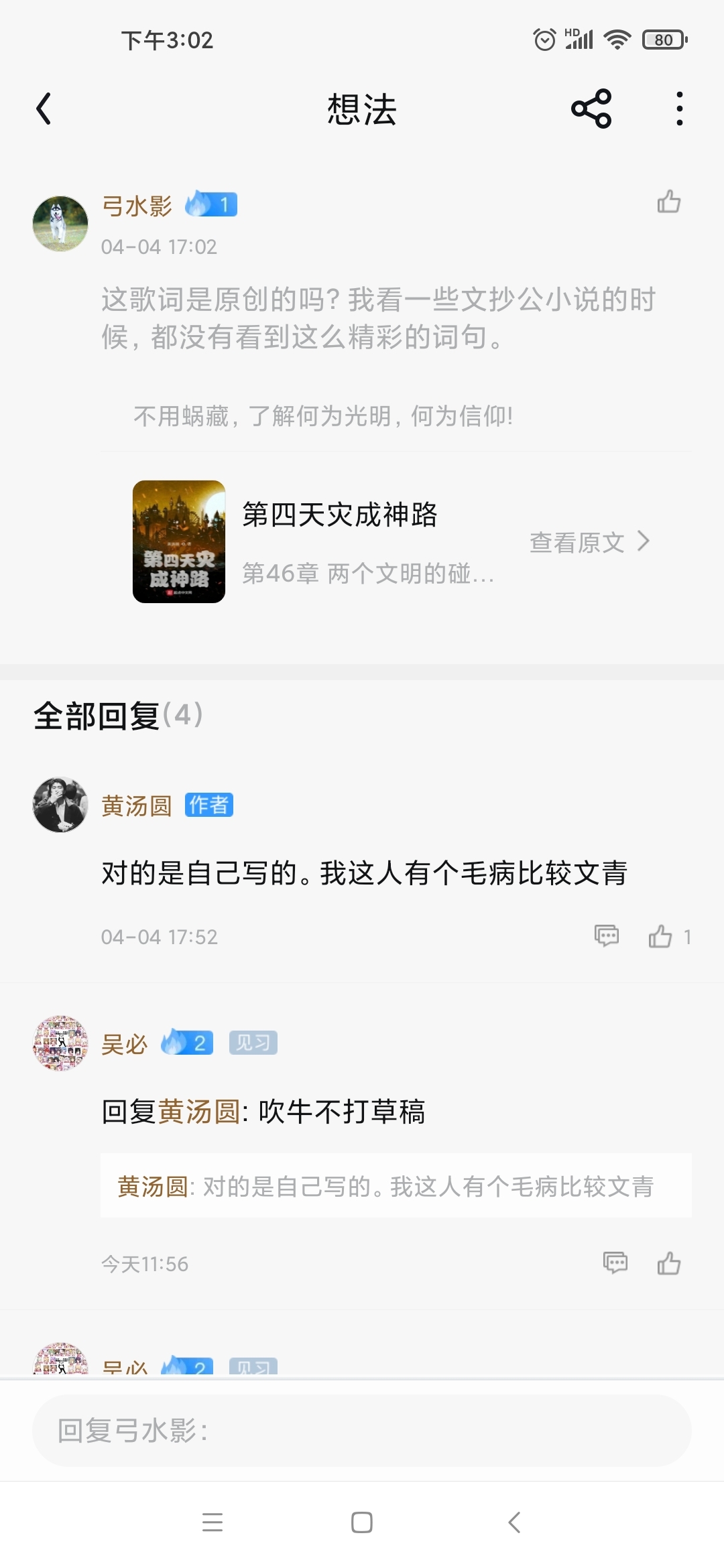Reply to 黄汤圆's comment via comment icon
This screenshot has height=1568, width=724.
click(607, 935)
